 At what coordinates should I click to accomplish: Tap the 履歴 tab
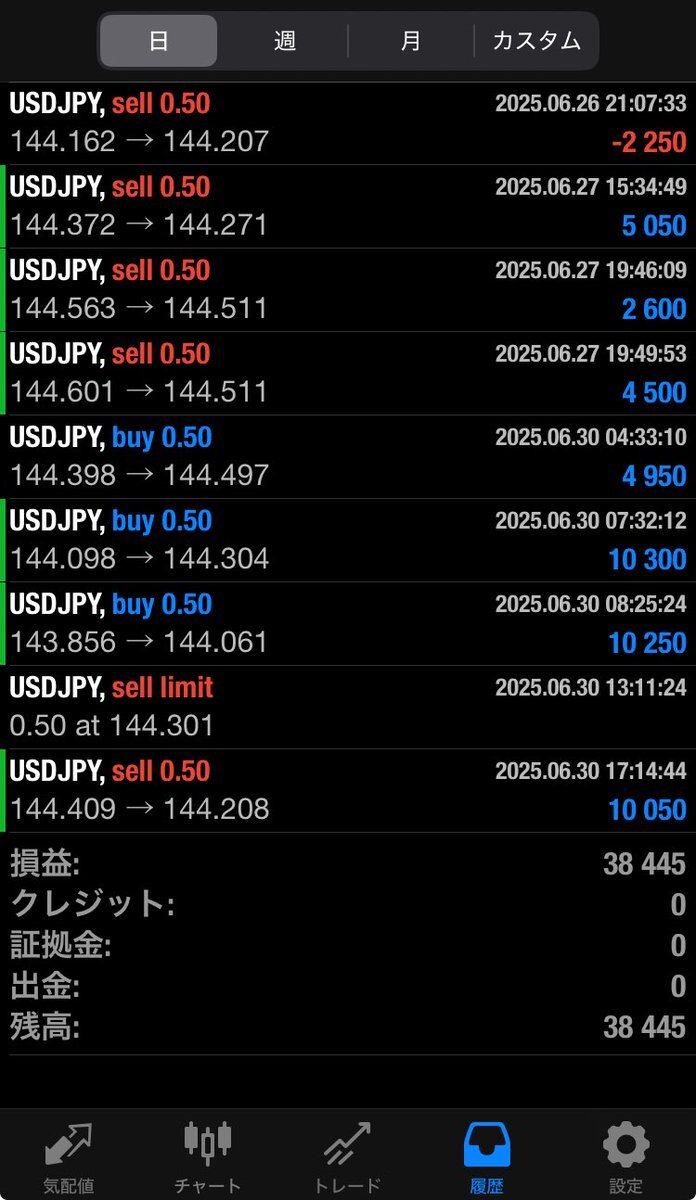[487, 1158]
